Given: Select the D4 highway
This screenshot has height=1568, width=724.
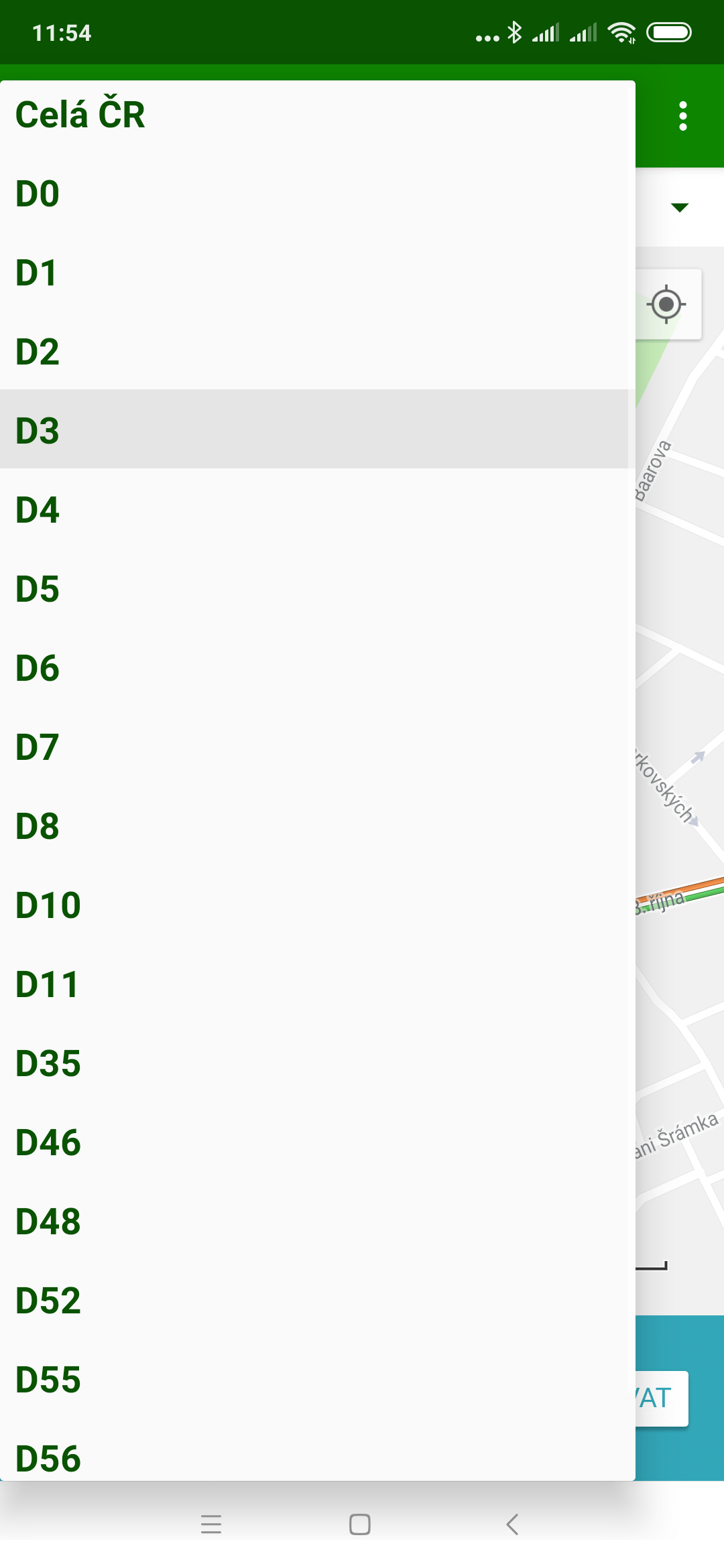Looking at the screenshot, I should 318,510.
